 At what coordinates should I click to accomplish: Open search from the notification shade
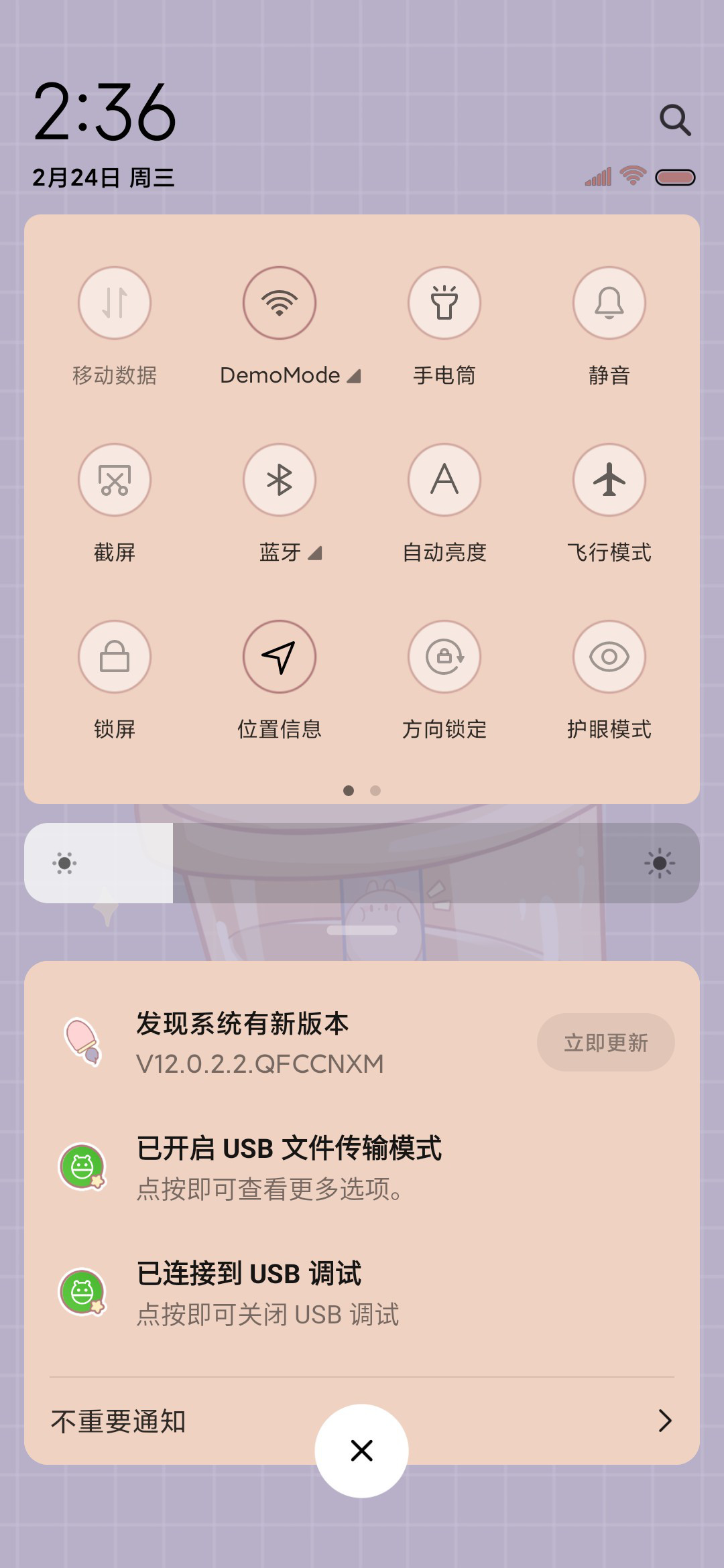(x=674, y=121)
